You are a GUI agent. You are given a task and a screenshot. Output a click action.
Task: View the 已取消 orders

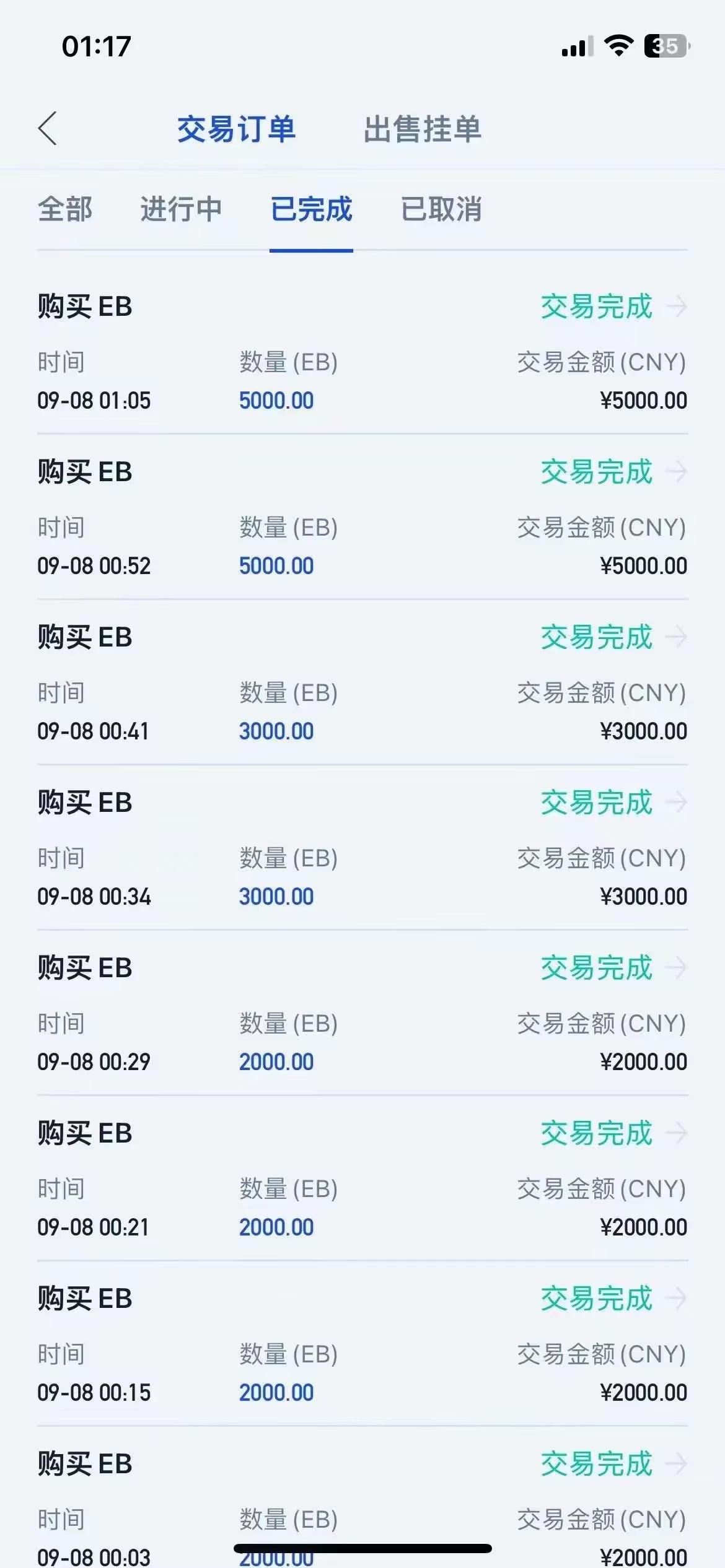point(441,209)
